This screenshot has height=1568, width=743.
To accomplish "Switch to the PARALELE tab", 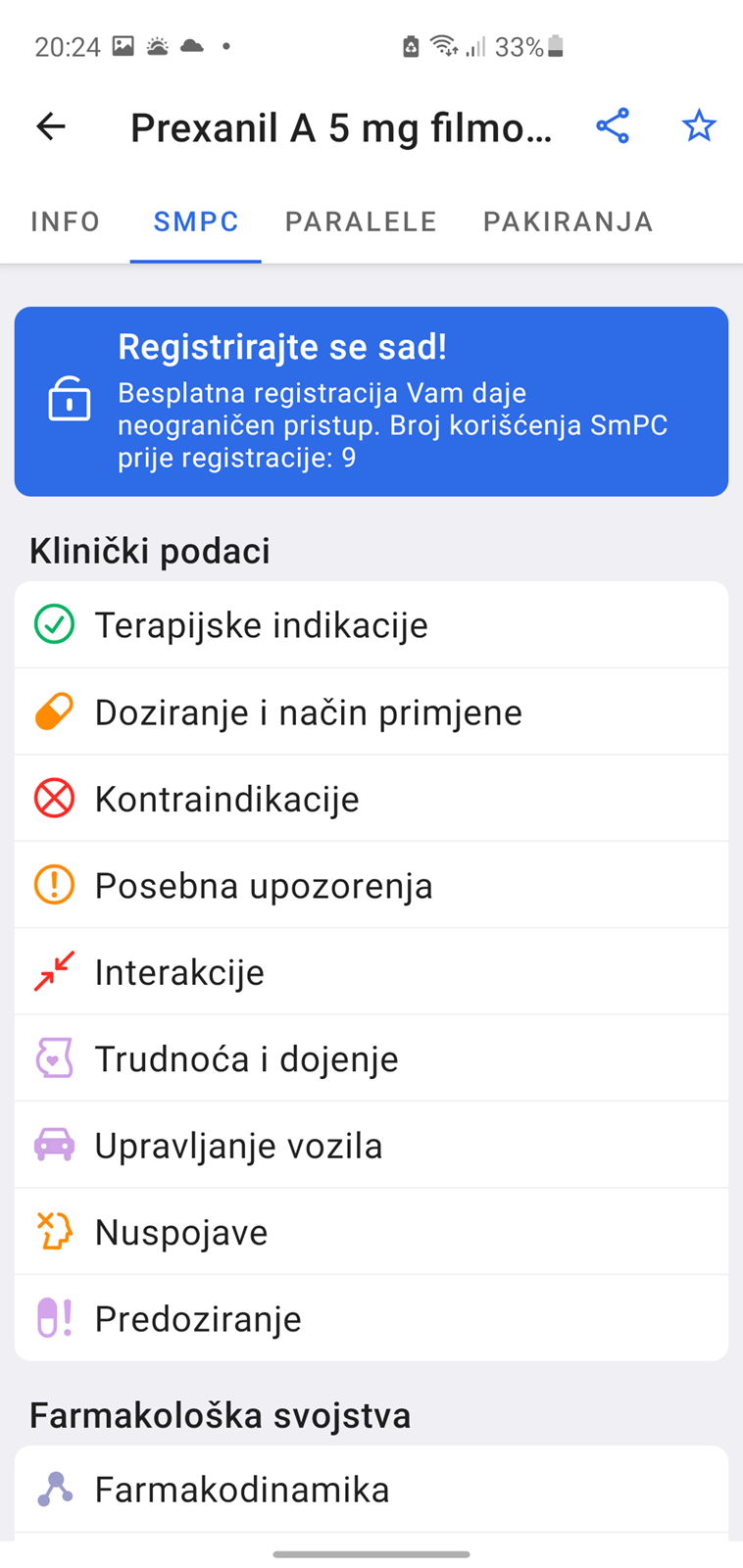I will tap(361, 221).
